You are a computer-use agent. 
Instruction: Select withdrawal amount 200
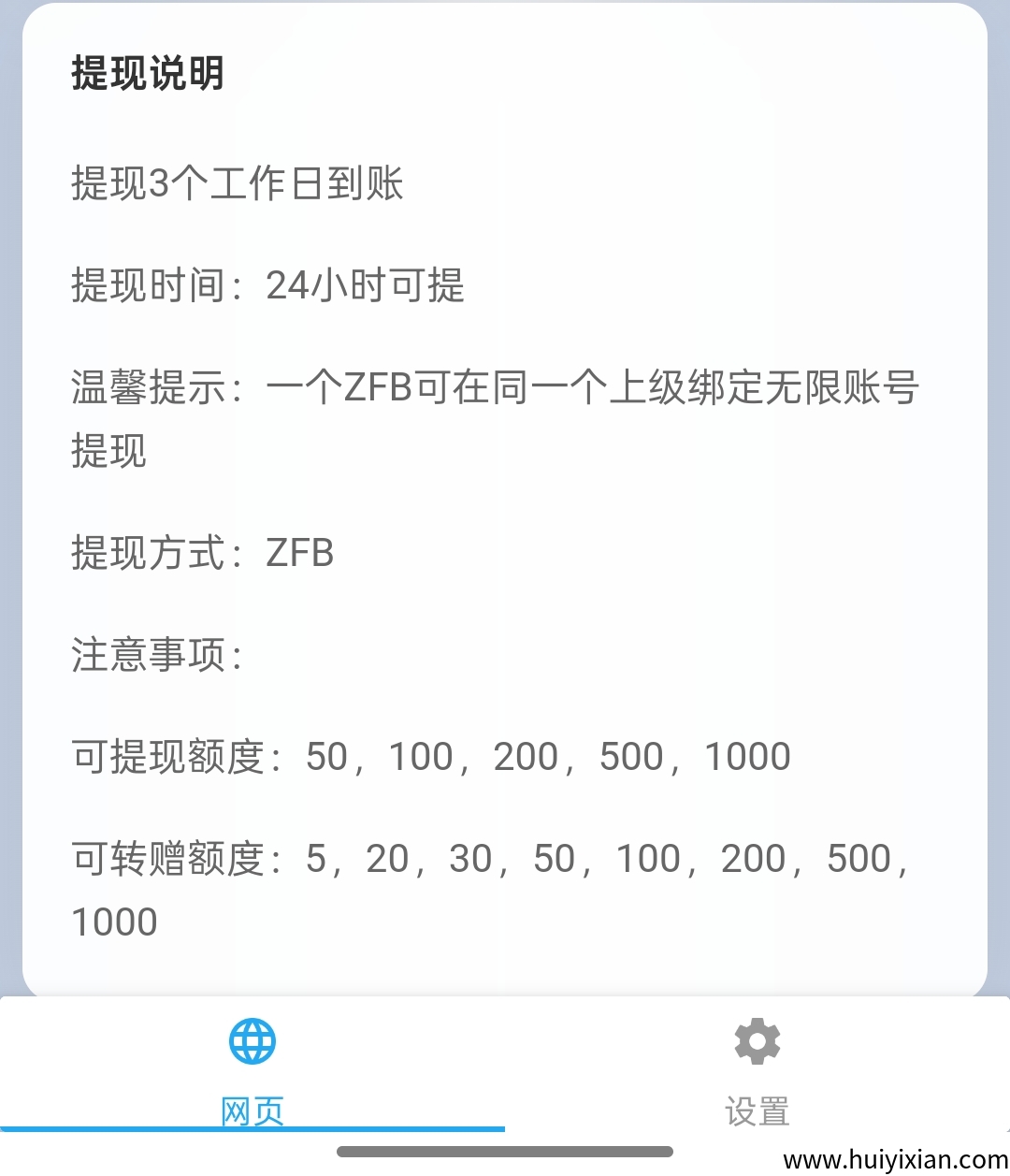pos(528,756)
